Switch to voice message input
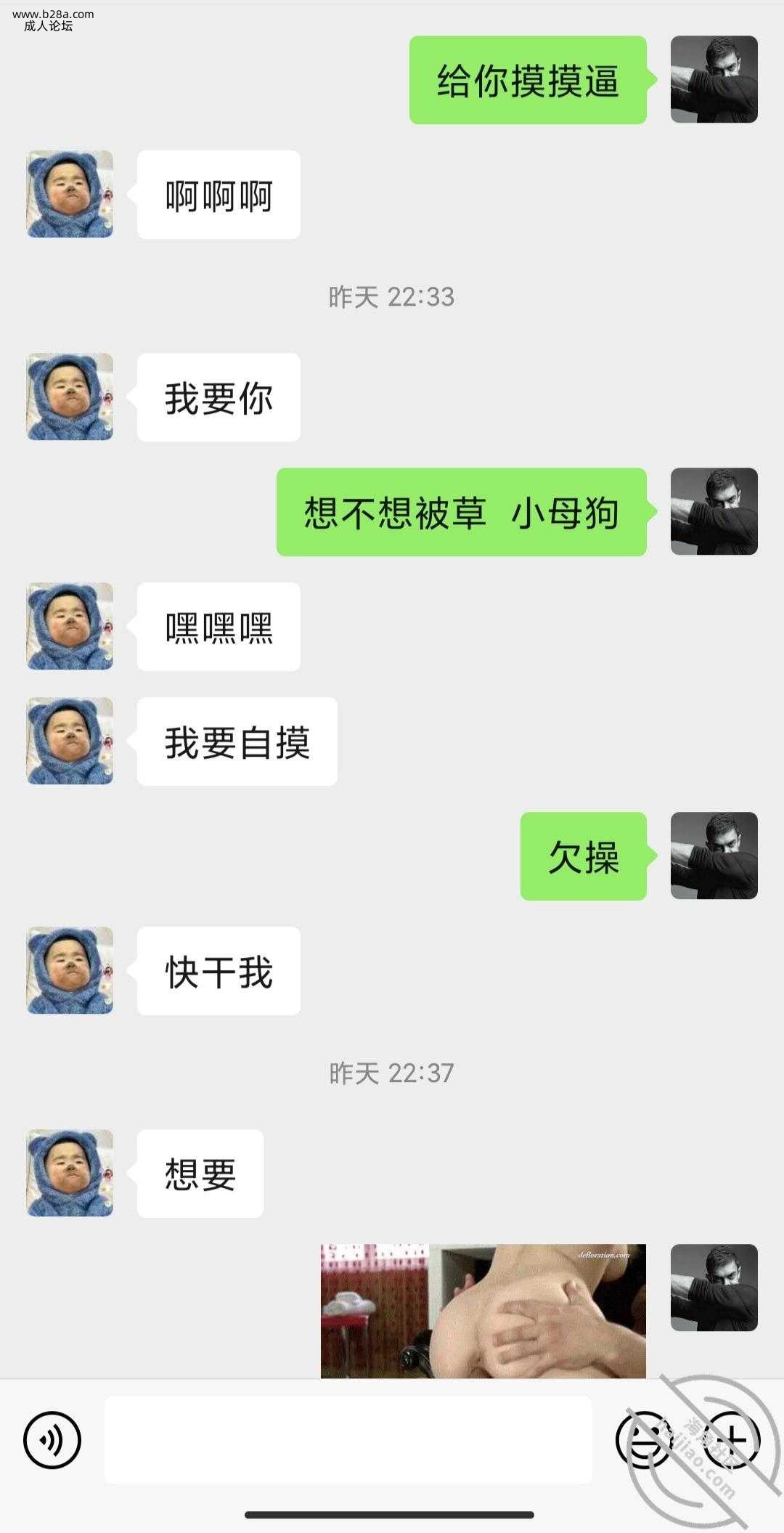Image resolution: width=784 pixels, height=1533 pixels. 52,1439
